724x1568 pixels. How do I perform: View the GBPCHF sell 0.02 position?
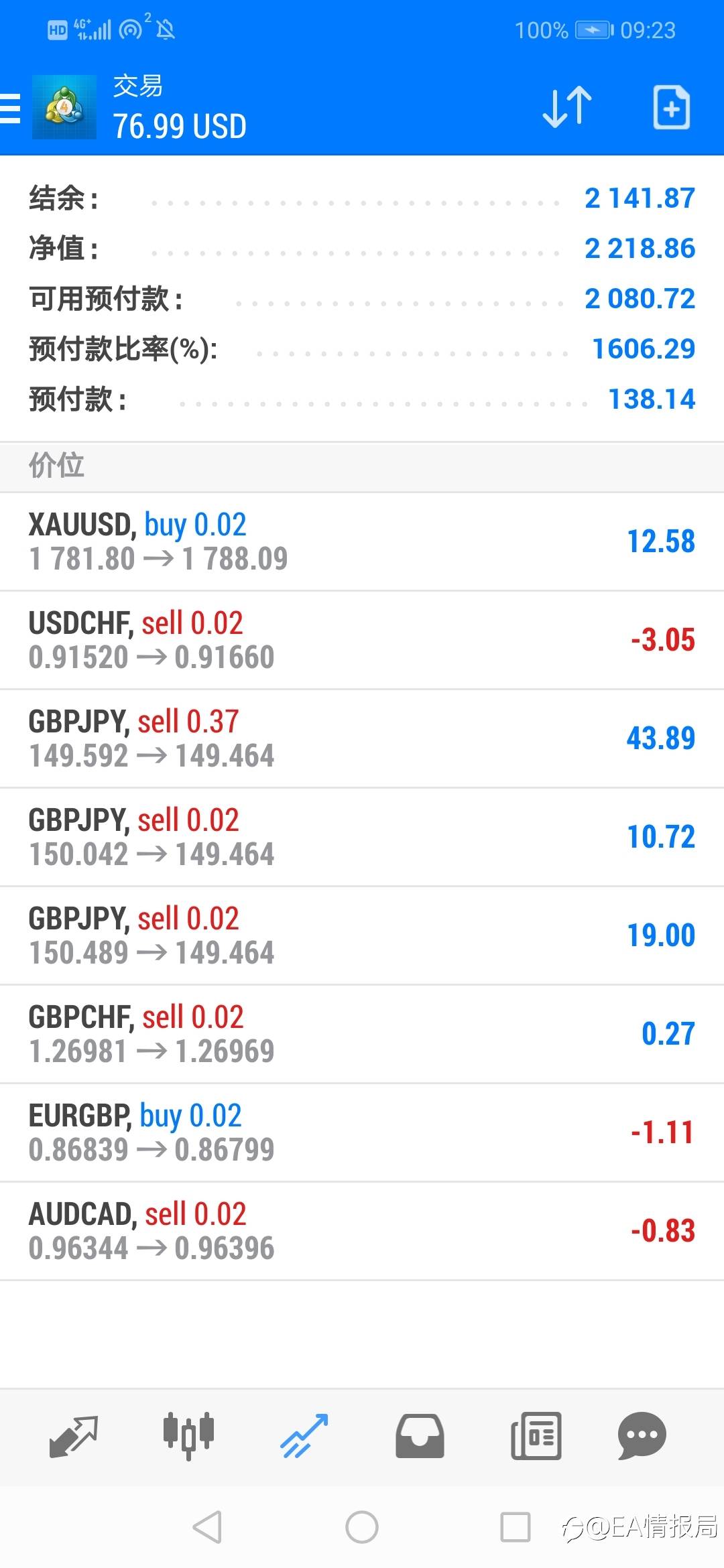click(x=362, y=1034)
